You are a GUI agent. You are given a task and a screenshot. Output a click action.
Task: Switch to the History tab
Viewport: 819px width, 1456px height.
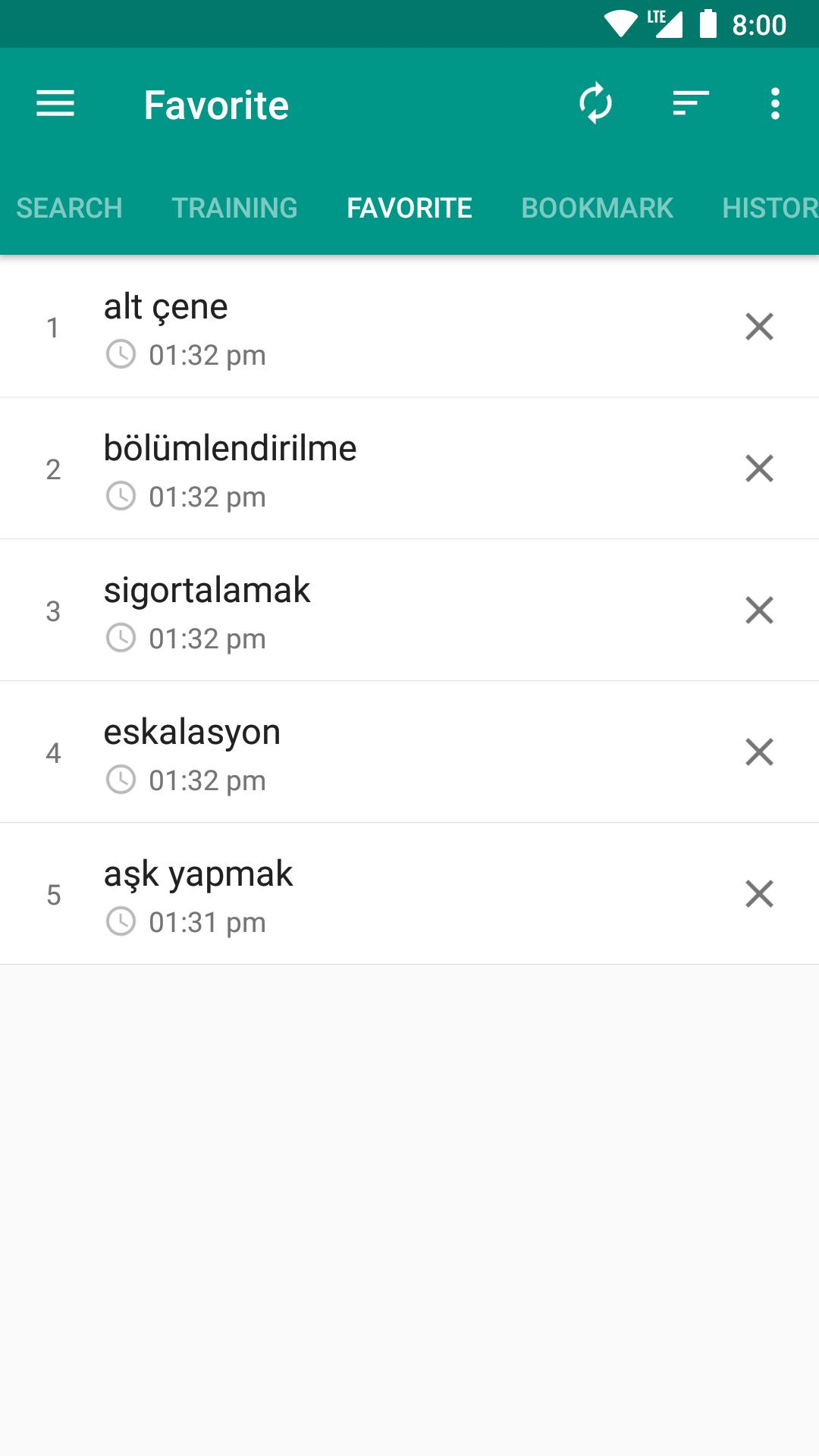[770, 208]
